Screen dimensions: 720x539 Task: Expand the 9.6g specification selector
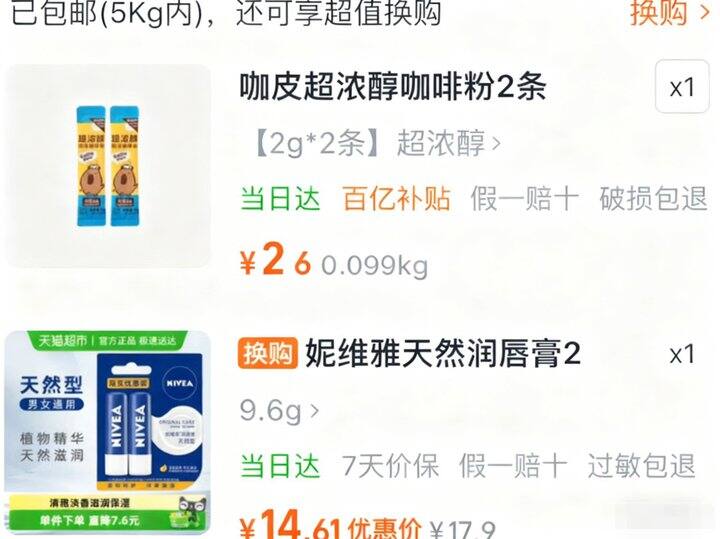click(x=279, y=410)
